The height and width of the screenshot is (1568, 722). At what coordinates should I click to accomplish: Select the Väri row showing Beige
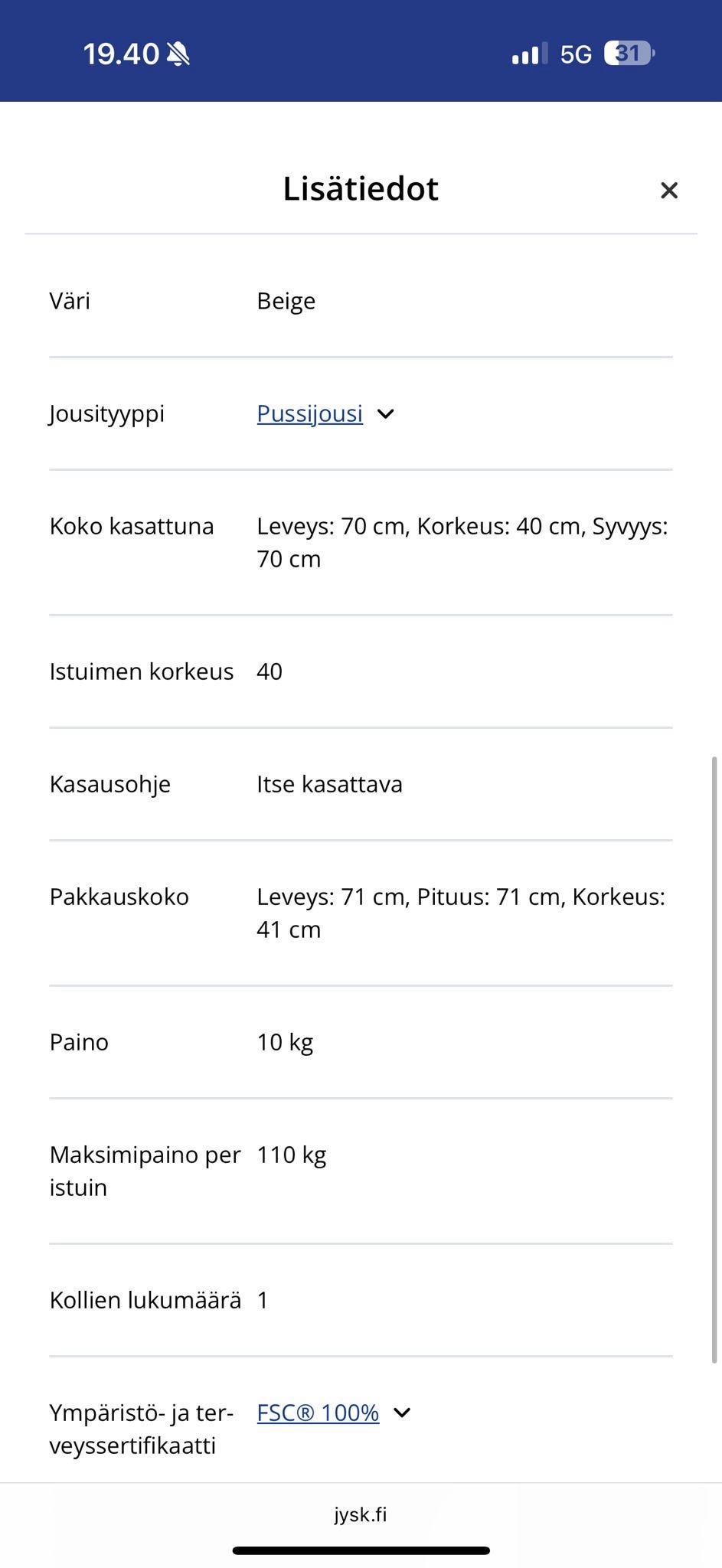point(286,300)
